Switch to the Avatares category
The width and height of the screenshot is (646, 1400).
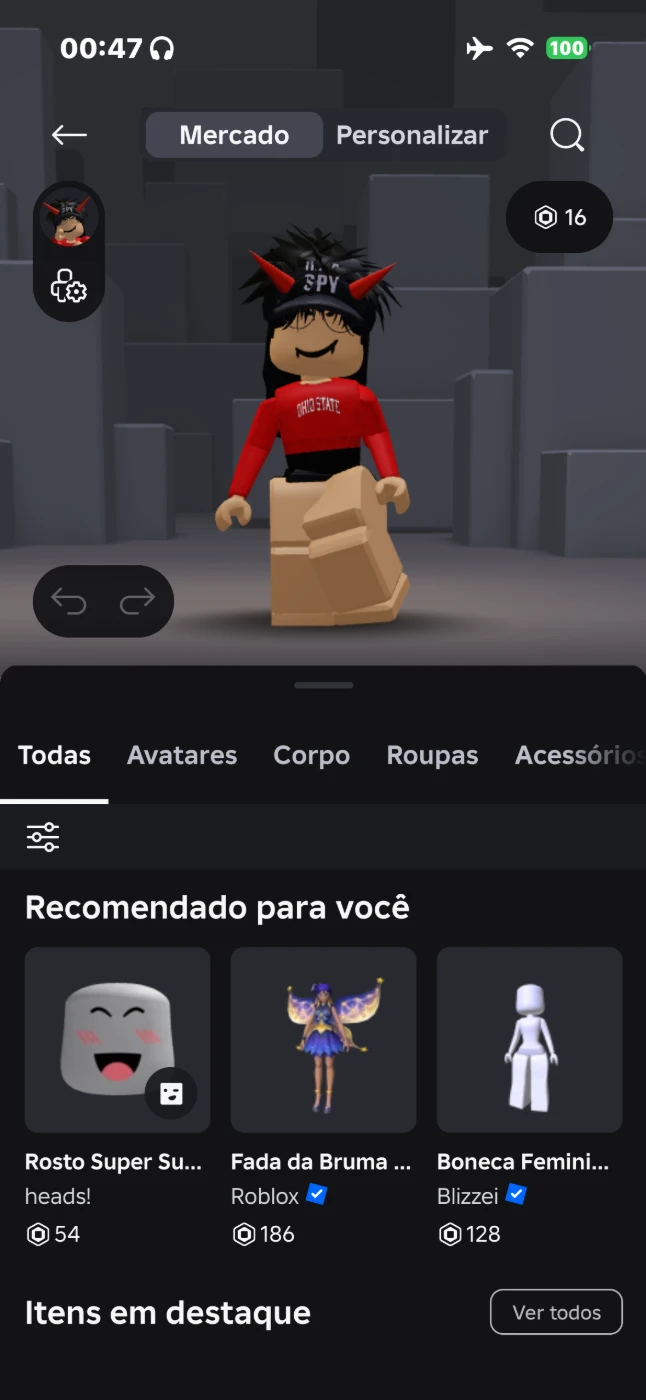pos(182,755)
